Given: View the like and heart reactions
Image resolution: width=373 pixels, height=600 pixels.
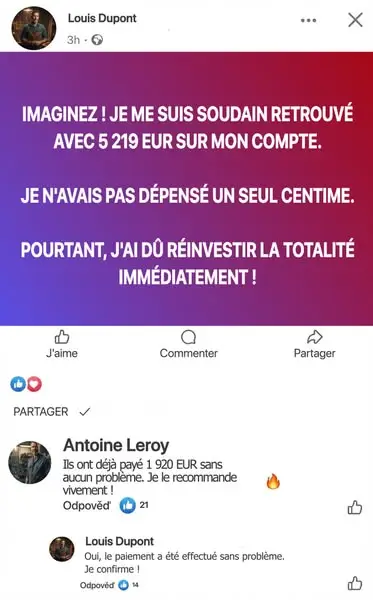Looking at the screenshot, I should (26, 384).
